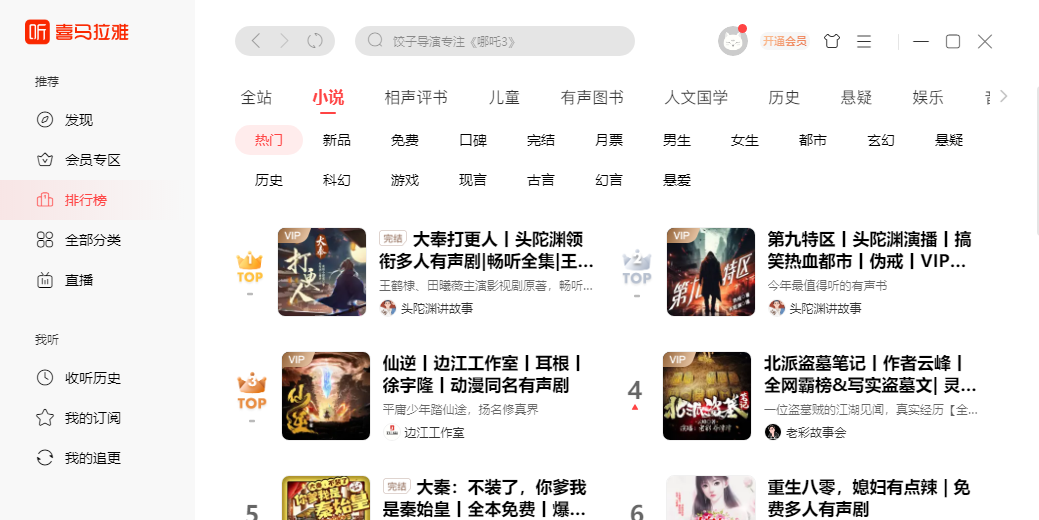Open 会员专区 from the sidebar
Image resolution: width=1039 pixels, height=520 pixels.
tap(92, 160)
